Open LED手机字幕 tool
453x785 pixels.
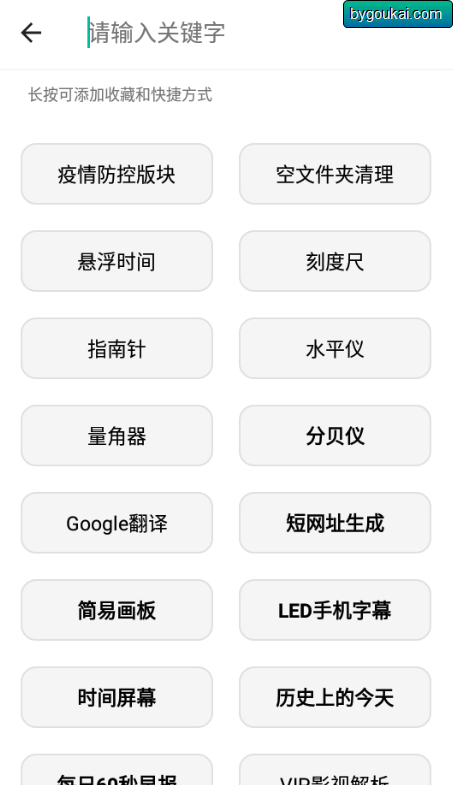coord(335,610)
